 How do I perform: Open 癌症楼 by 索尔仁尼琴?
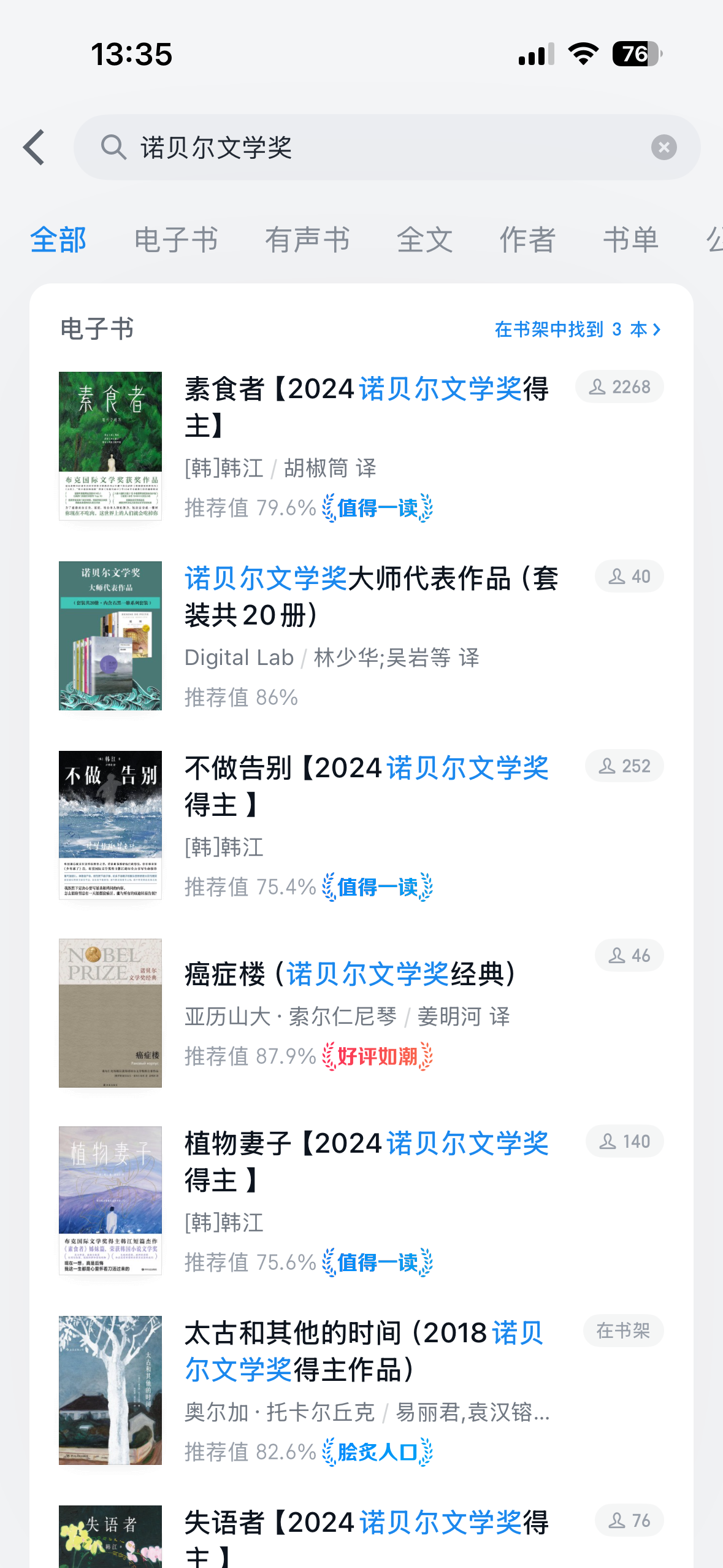click(x=350, y=974)
